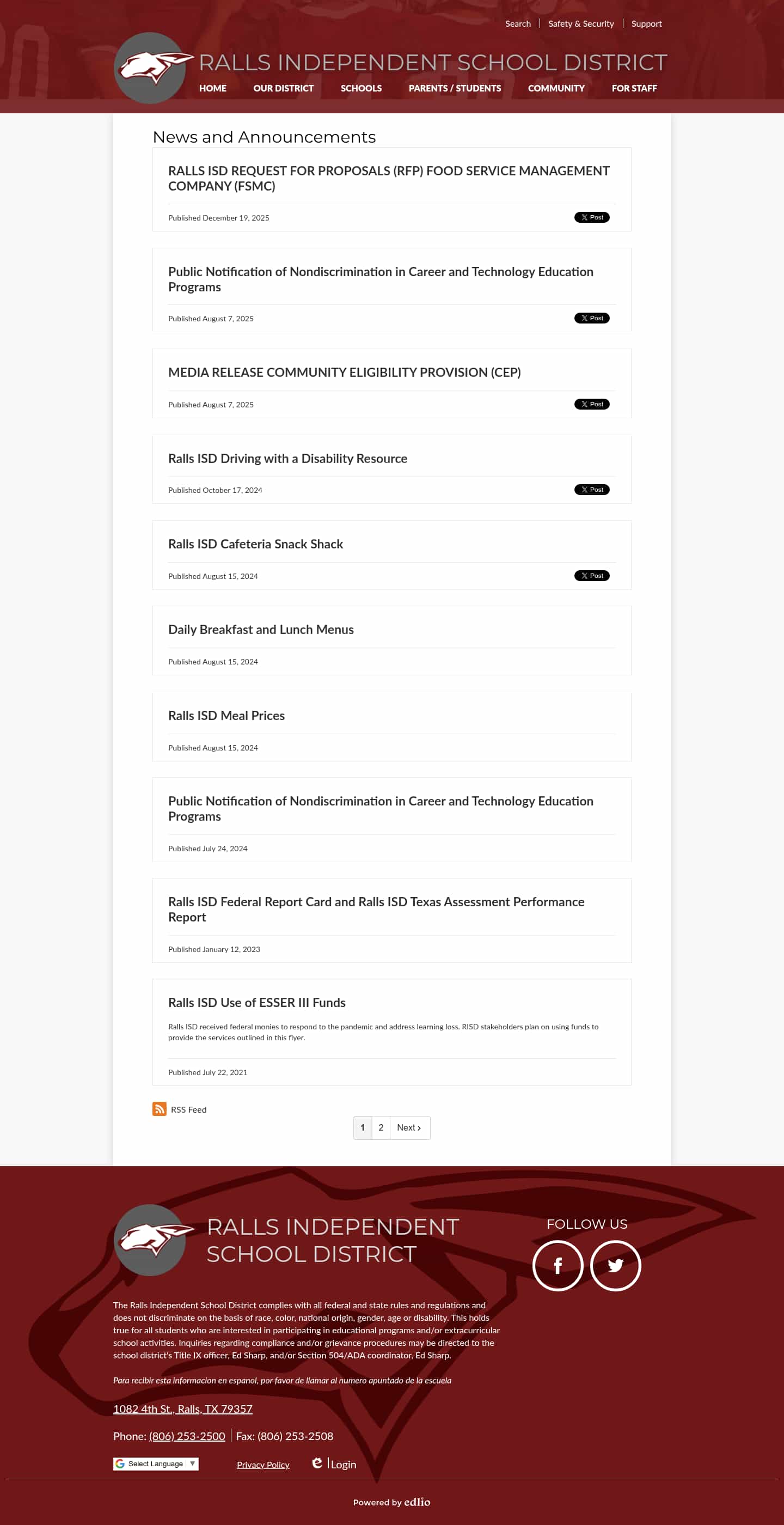Screen dimensions: 784x1525
Task: Open the Support link in the header
Action: tap(646, 23)
